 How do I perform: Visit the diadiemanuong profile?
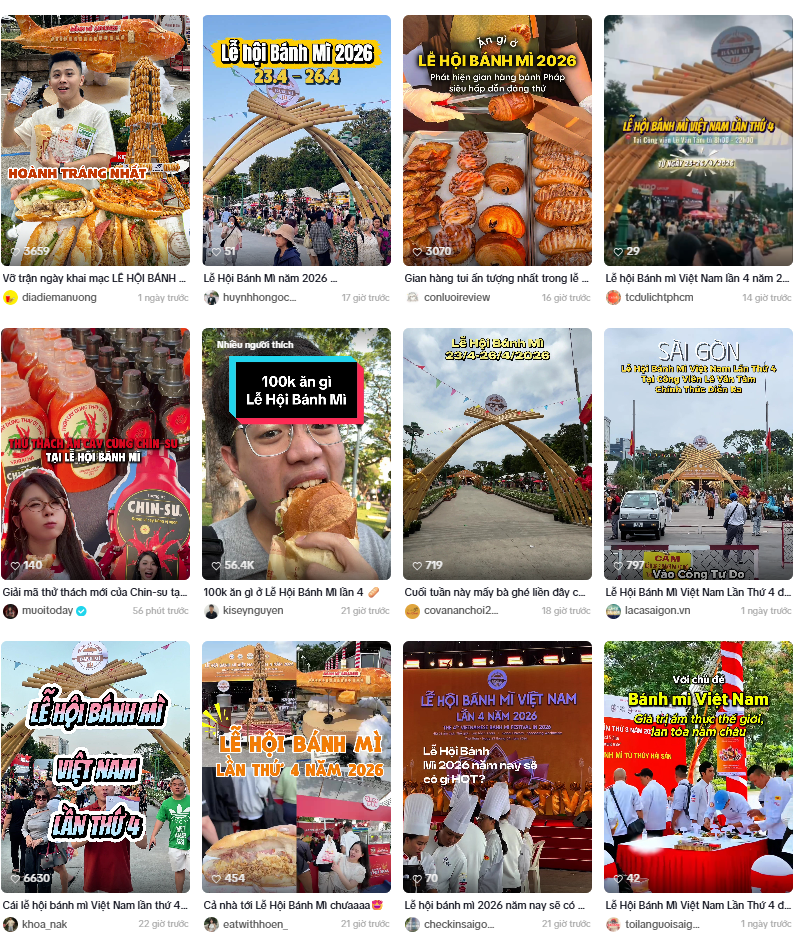pos(59,297)
